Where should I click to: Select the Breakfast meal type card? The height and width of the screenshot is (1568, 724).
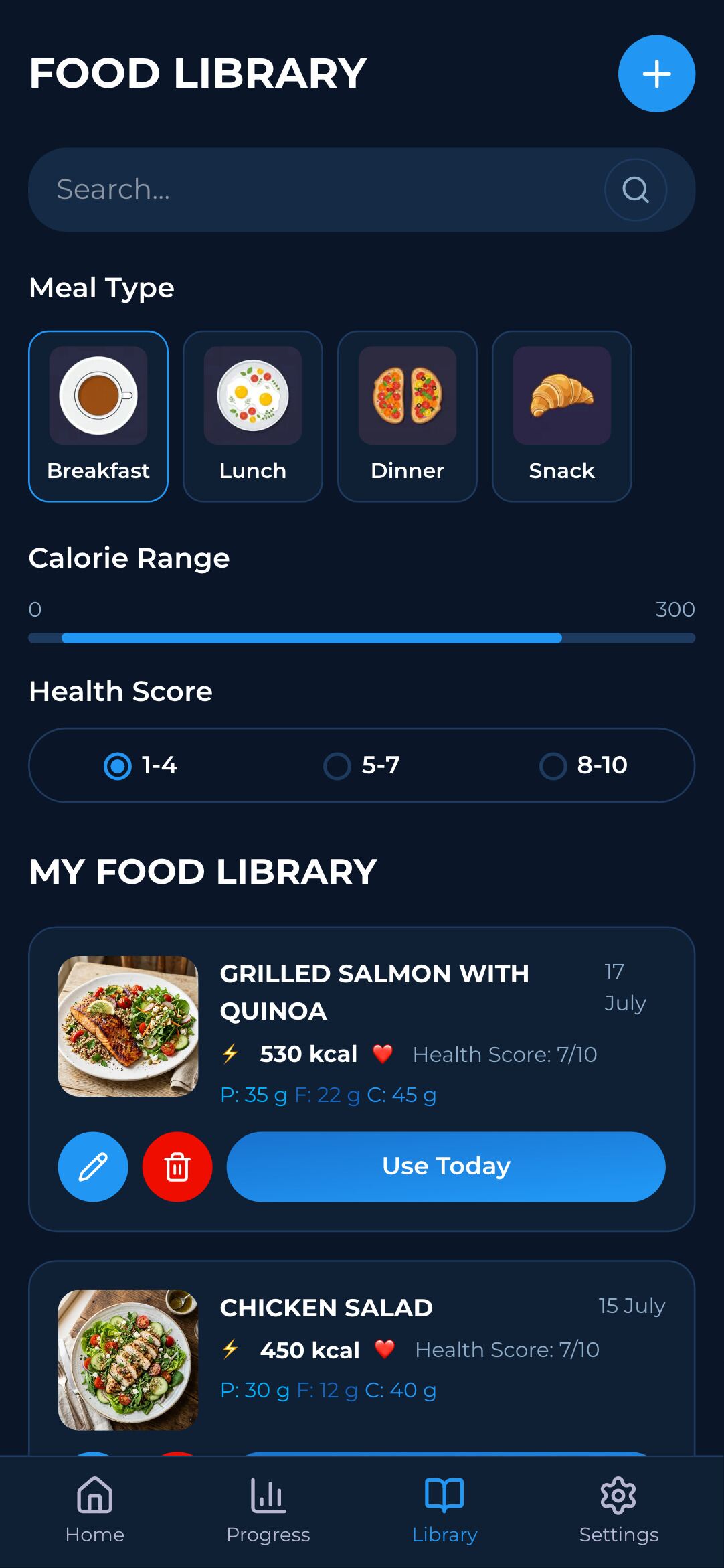[98, 415]
